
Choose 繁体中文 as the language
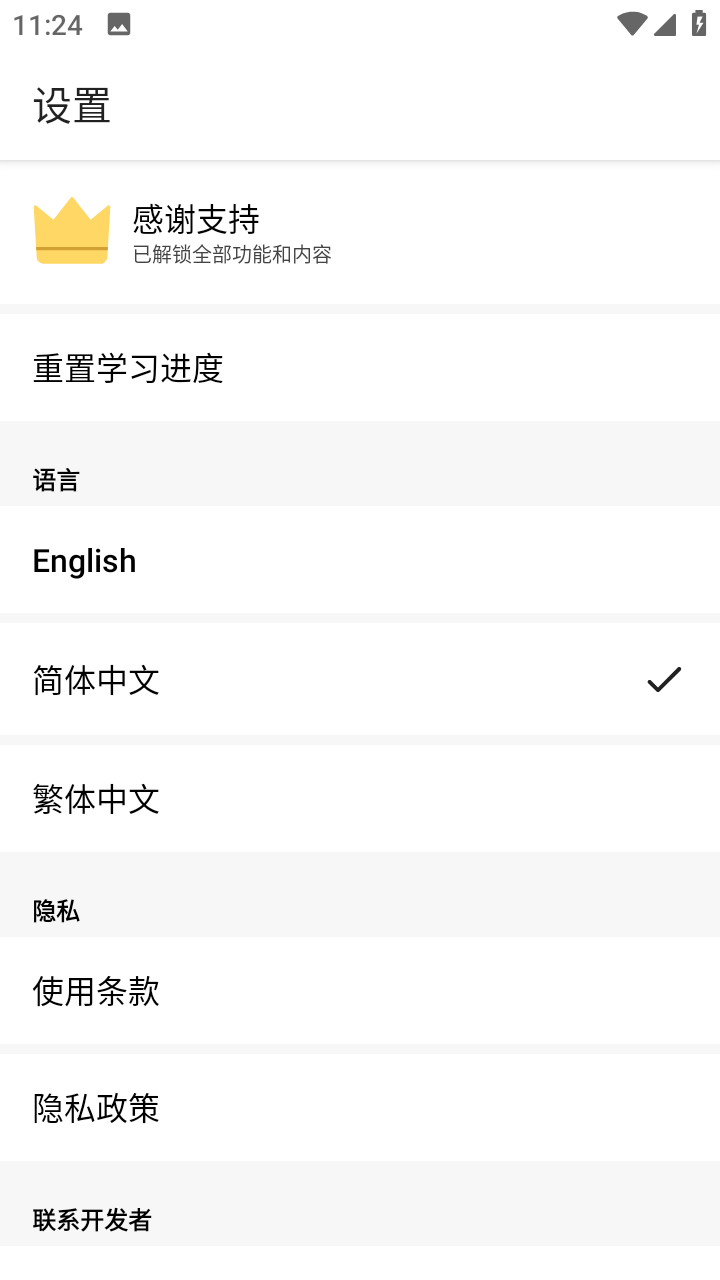pos(360,799)
